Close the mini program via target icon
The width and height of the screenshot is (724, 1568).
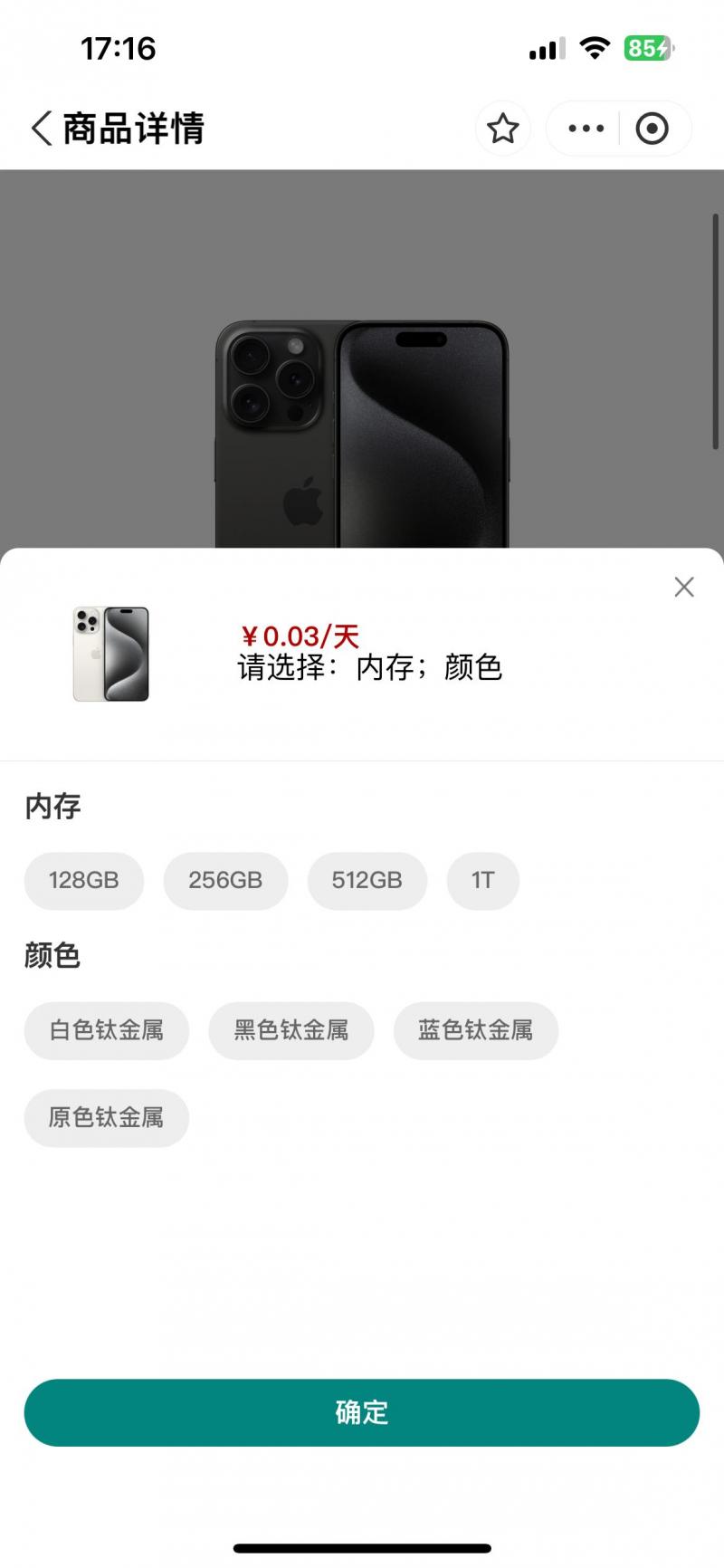[x=652, y=129]
